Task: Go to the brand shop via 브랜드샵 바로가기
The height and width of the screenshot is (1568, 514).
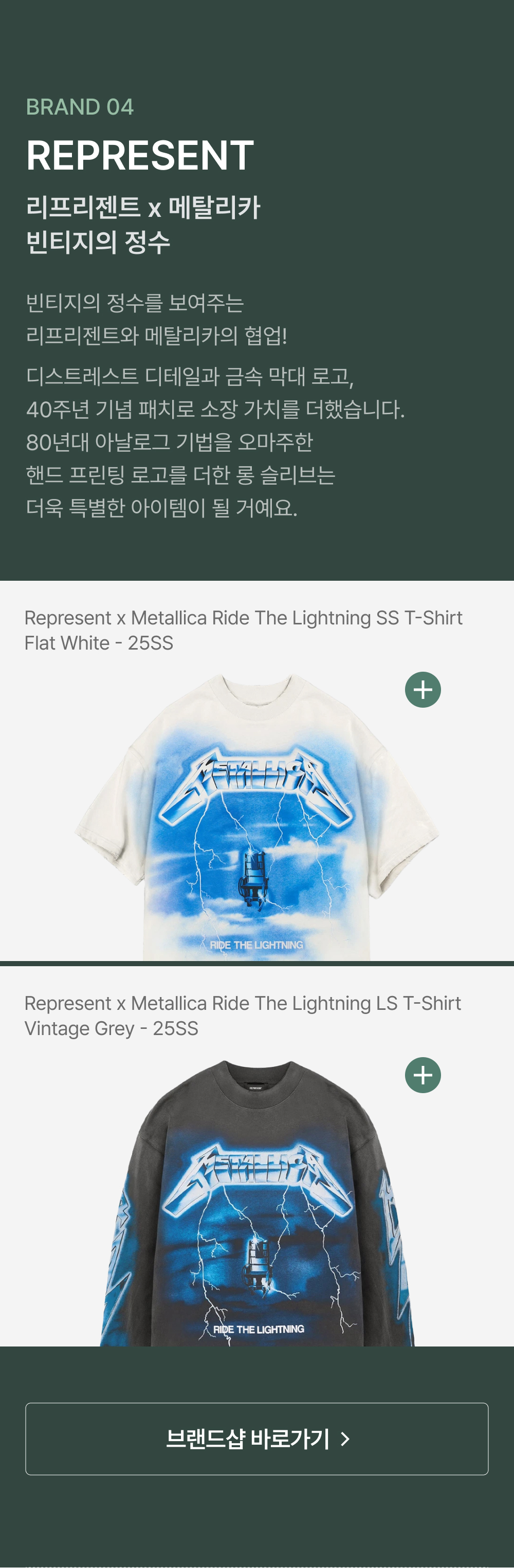Action: coord(257,1439)
